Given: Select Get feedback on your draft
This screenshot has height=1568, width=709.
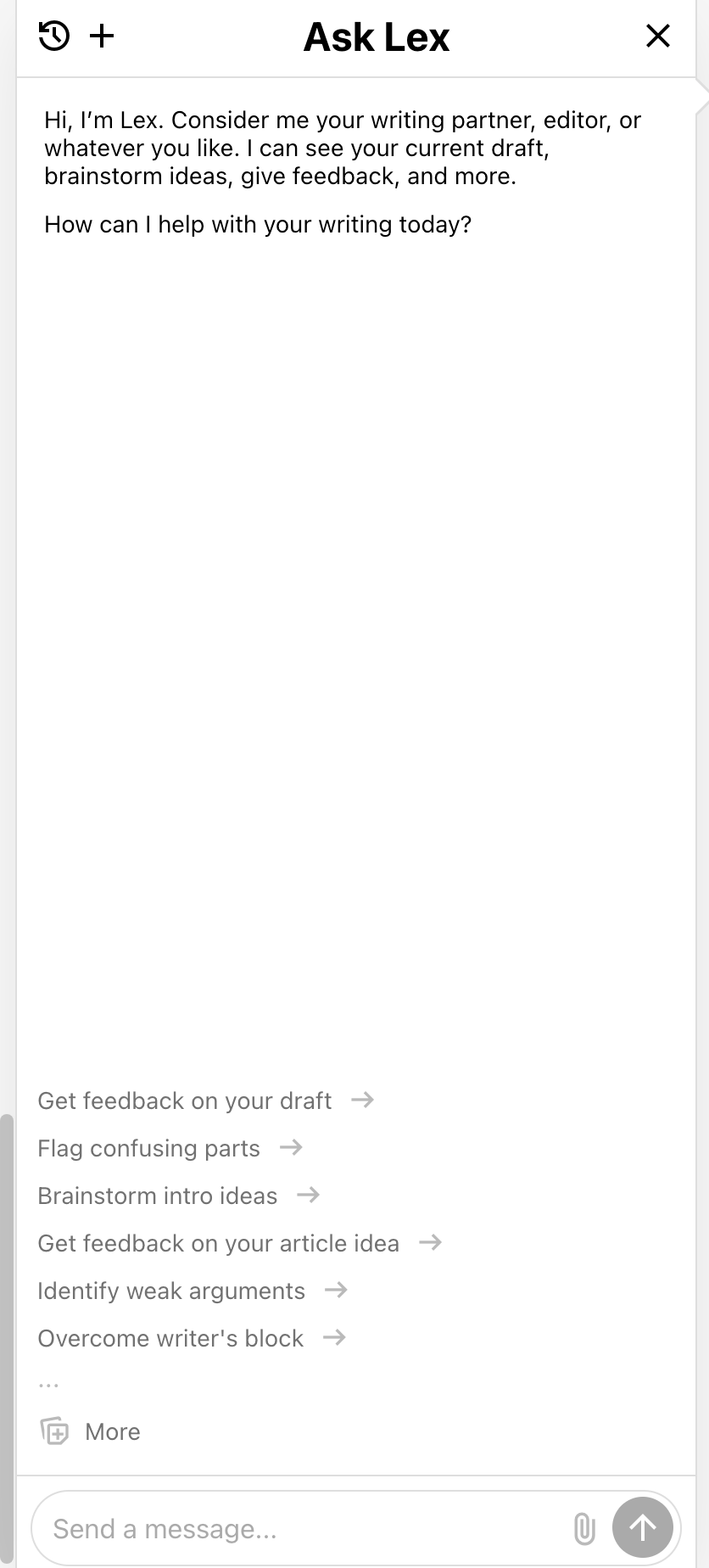Looking at the screenshot, I should tap(206, 1100).
